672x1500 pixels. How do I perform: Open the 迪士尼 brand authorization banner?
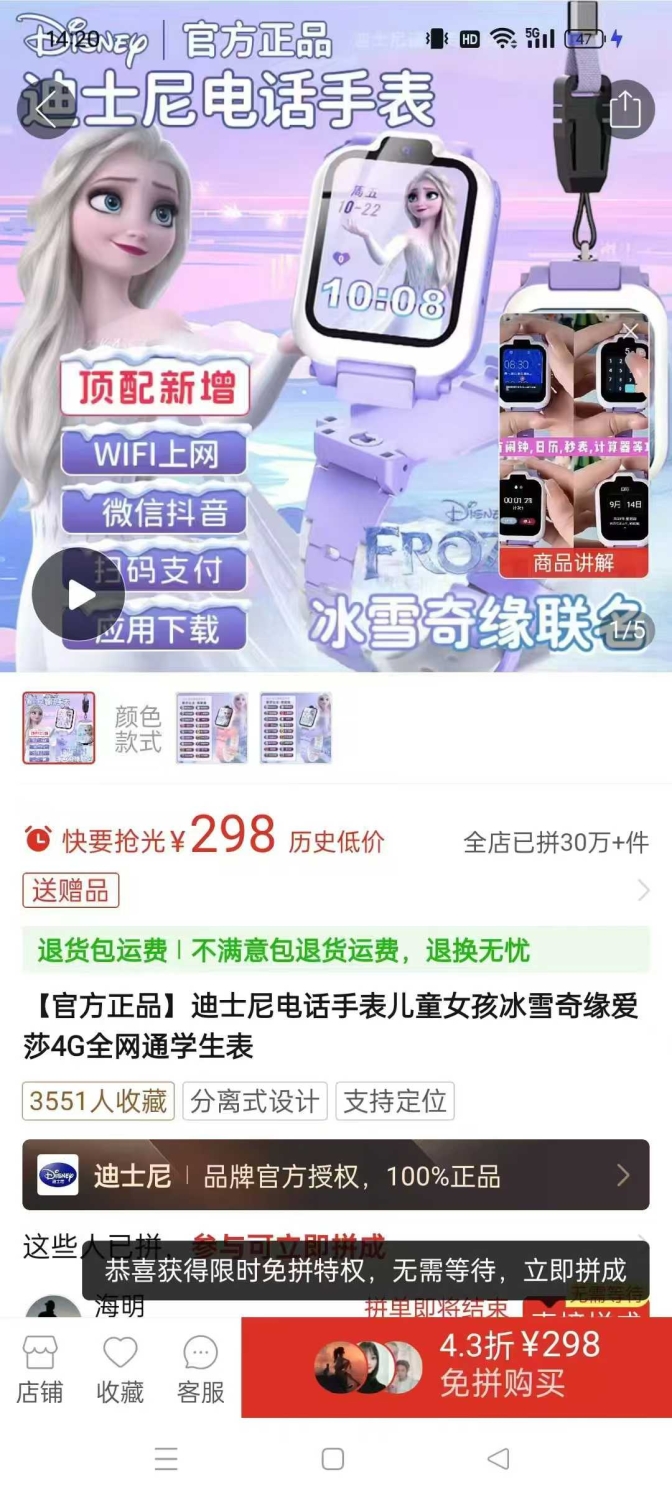pos(336,1175)
